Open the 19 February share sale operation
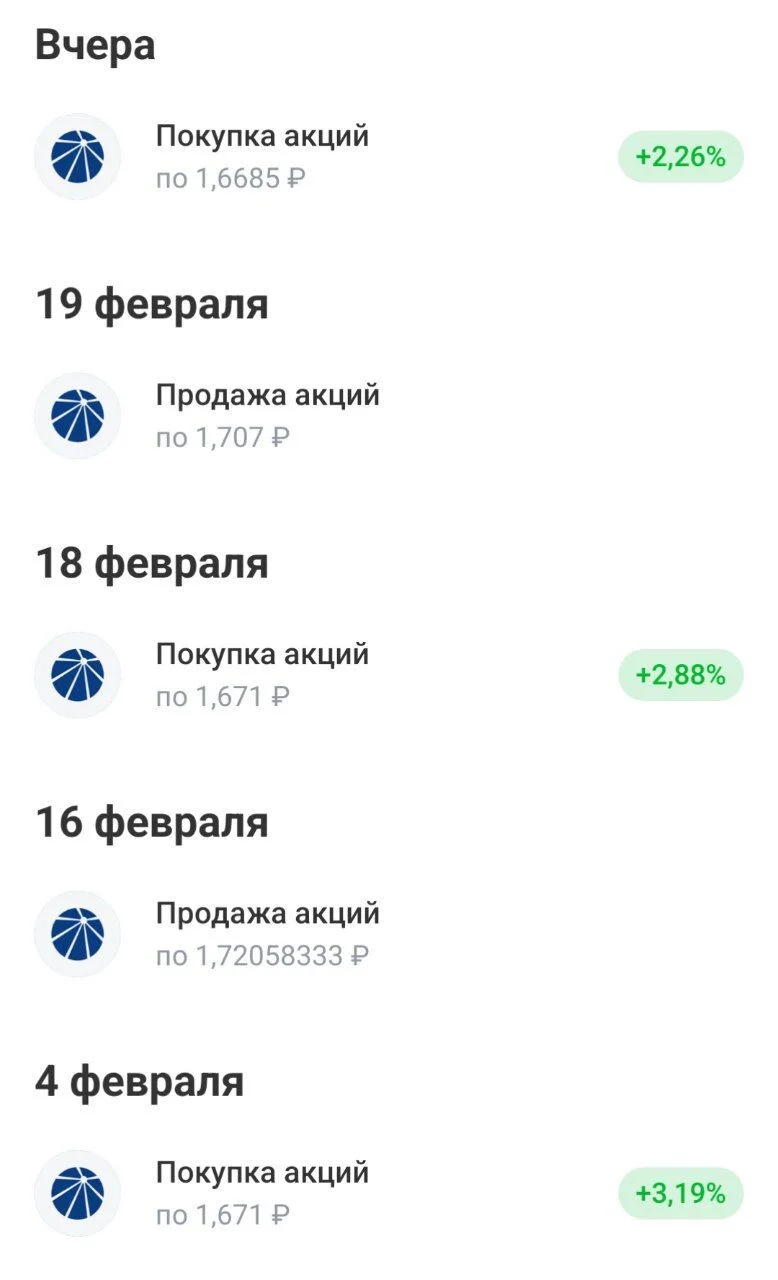 coord(389,416)
